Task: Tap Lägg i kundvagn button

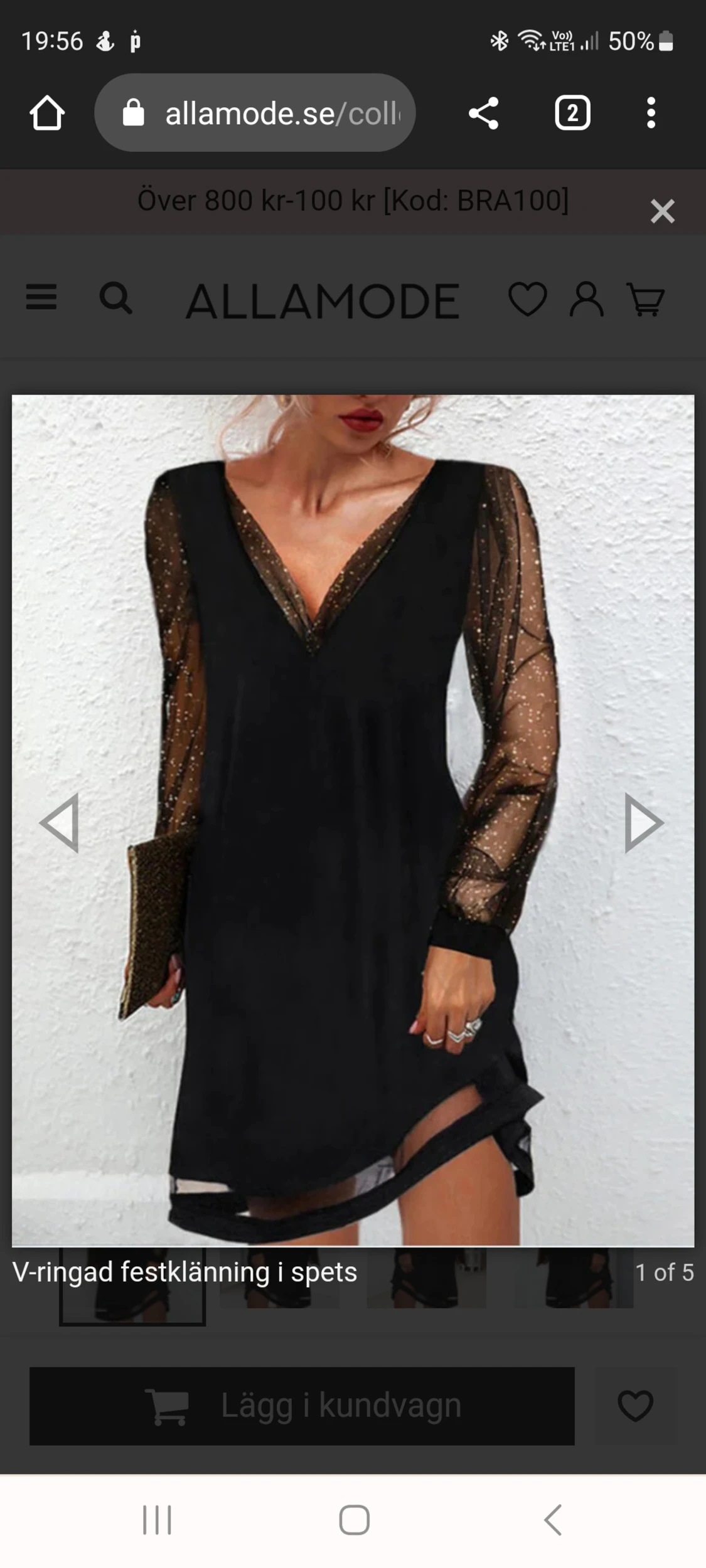Action: (x=302, y=1406)
